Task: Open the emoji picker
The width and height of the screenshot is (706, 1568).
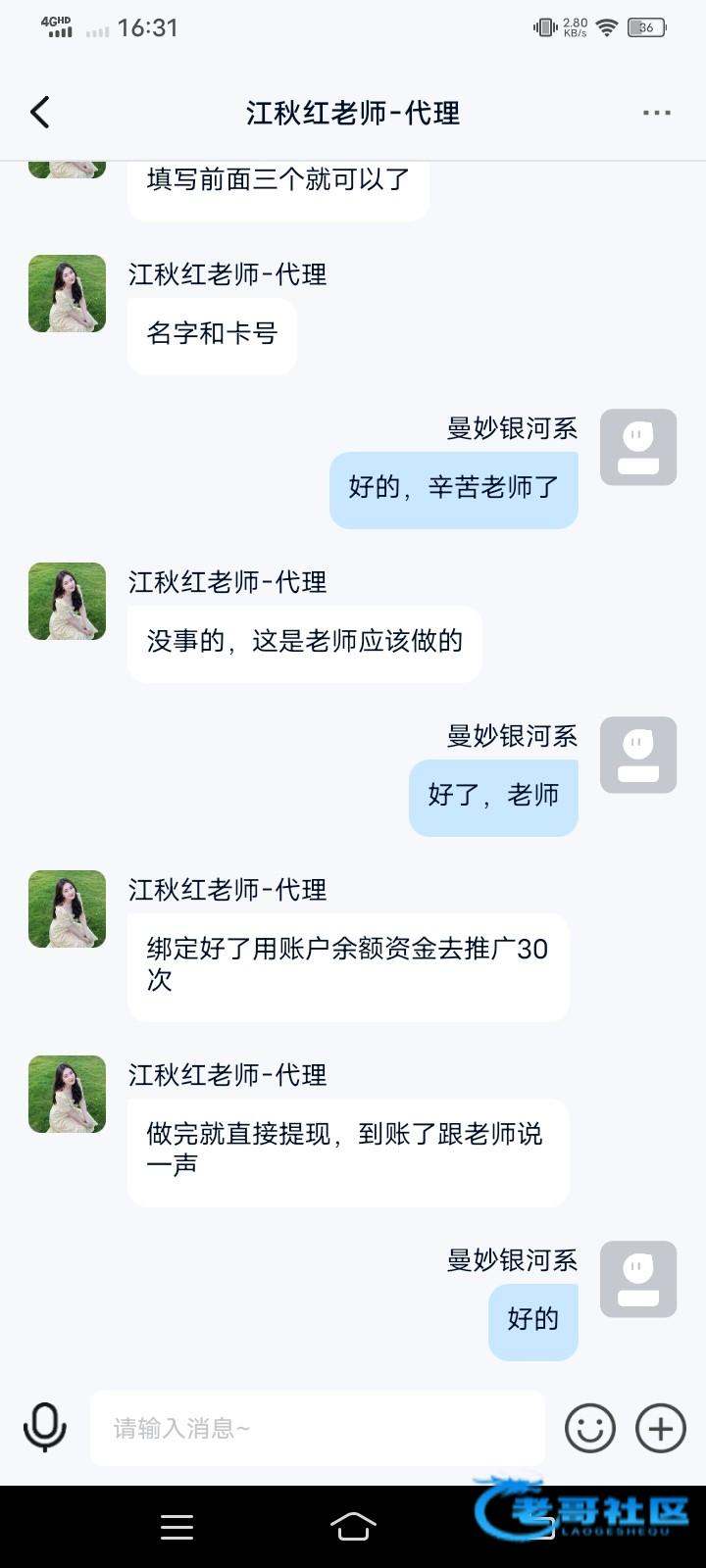Action: 590,1428
